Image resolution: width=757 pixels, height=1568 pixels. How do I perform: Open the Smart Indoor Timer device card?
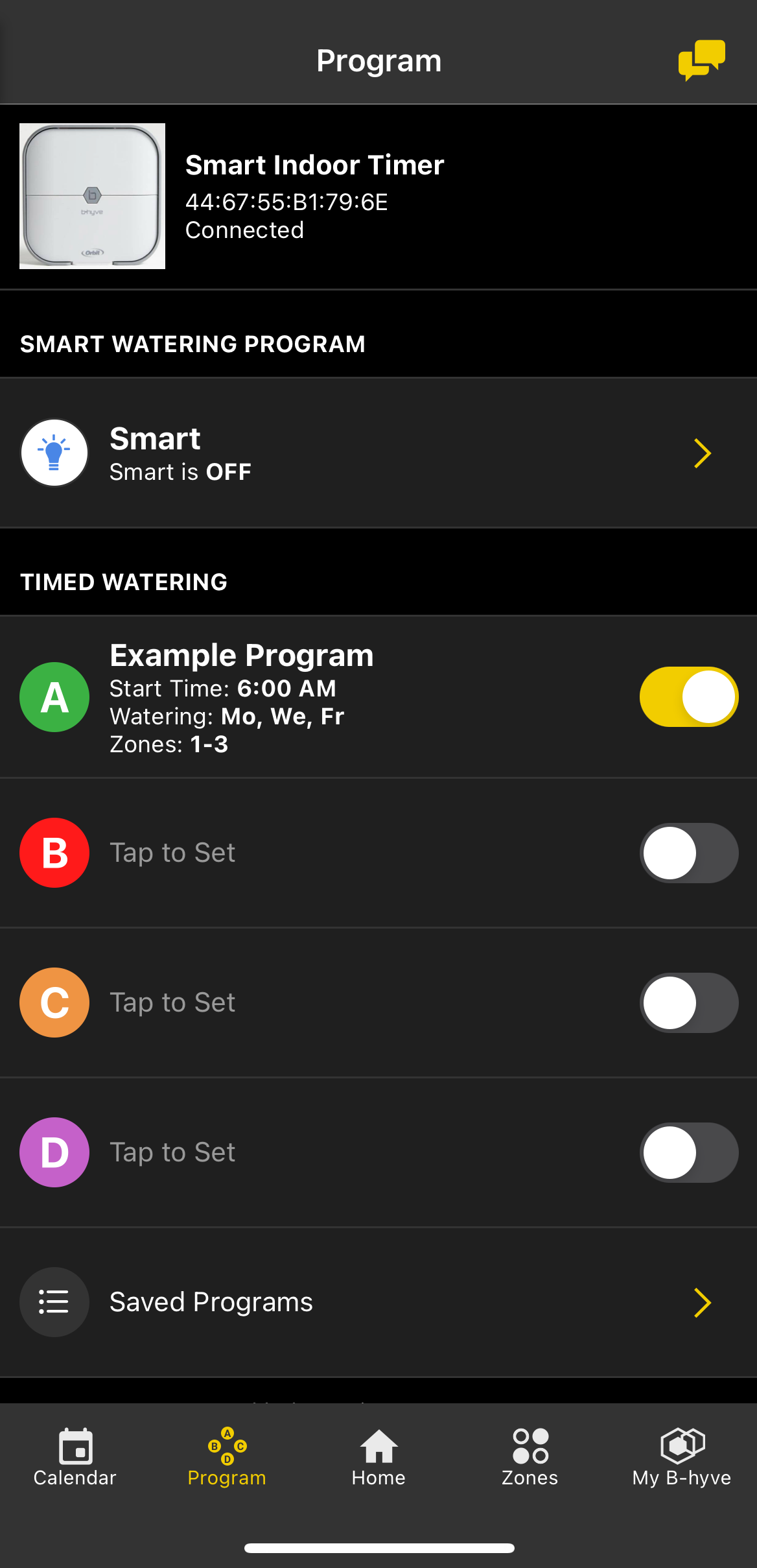(x=378, y=196)
